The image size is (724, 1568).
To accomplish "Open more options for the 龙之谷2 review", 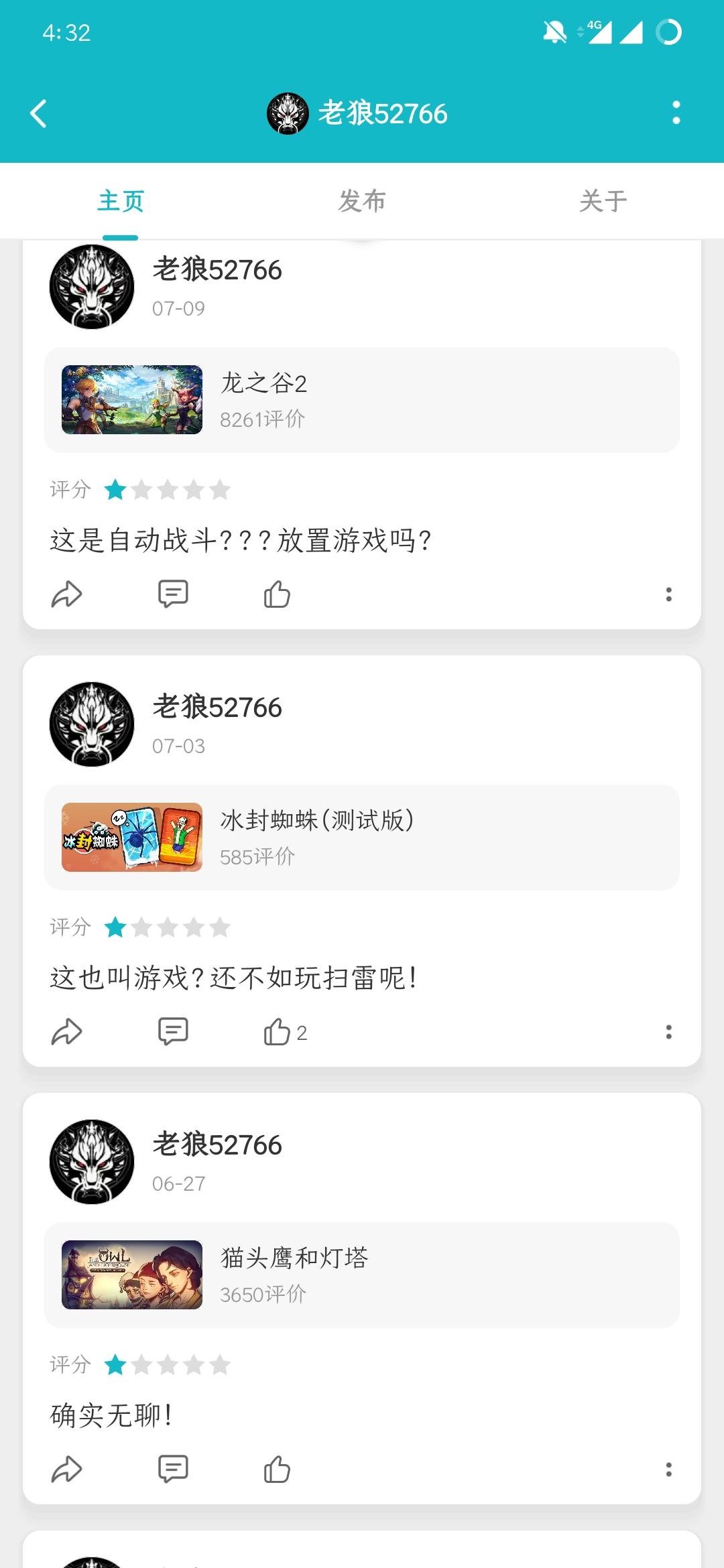I will [x=668, y=594].
